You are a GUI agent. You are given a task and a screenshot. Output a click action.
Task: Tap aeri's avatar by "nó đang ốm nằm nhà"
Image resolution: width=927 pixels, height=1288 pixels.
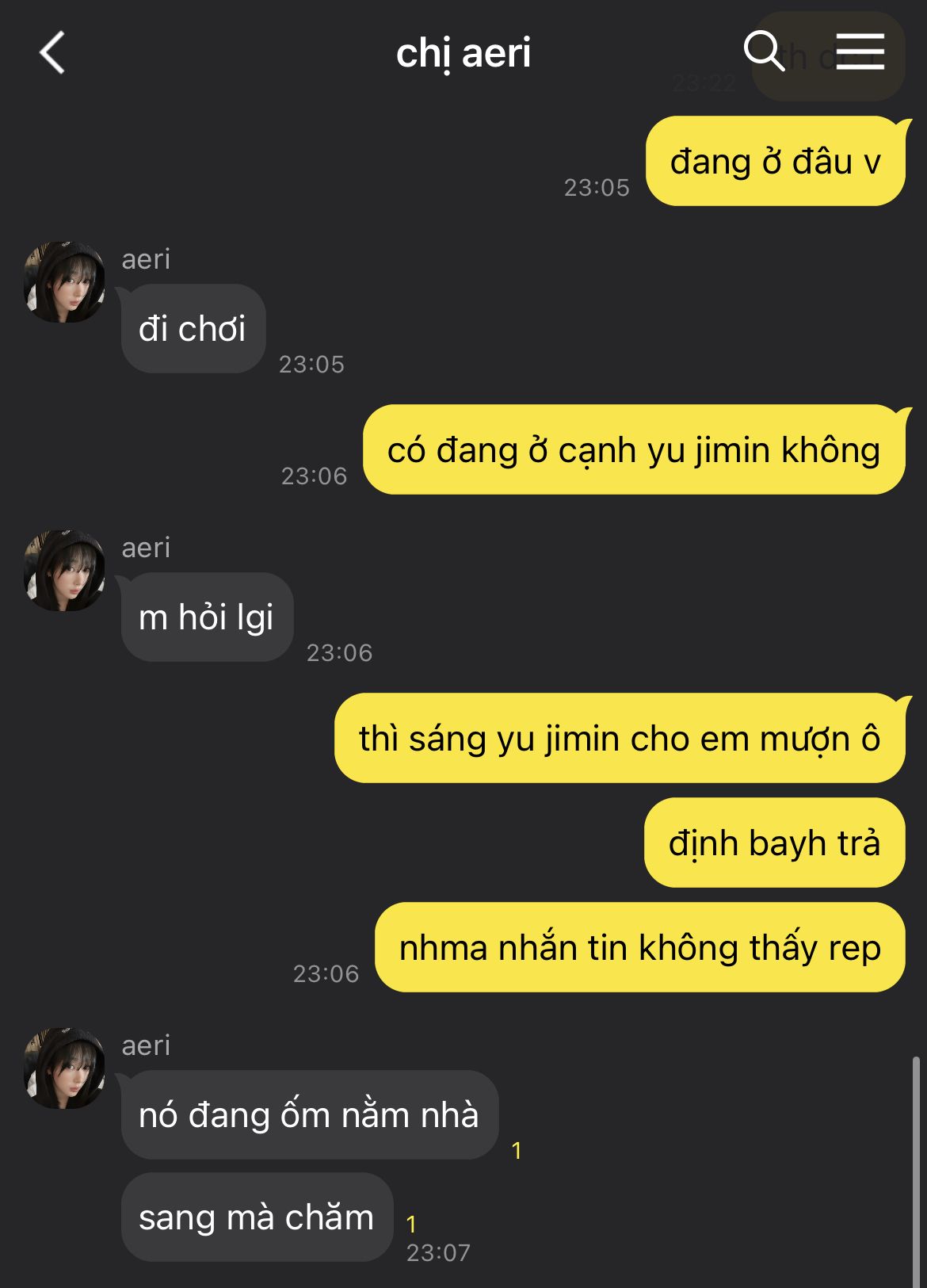coord(65,1068)
